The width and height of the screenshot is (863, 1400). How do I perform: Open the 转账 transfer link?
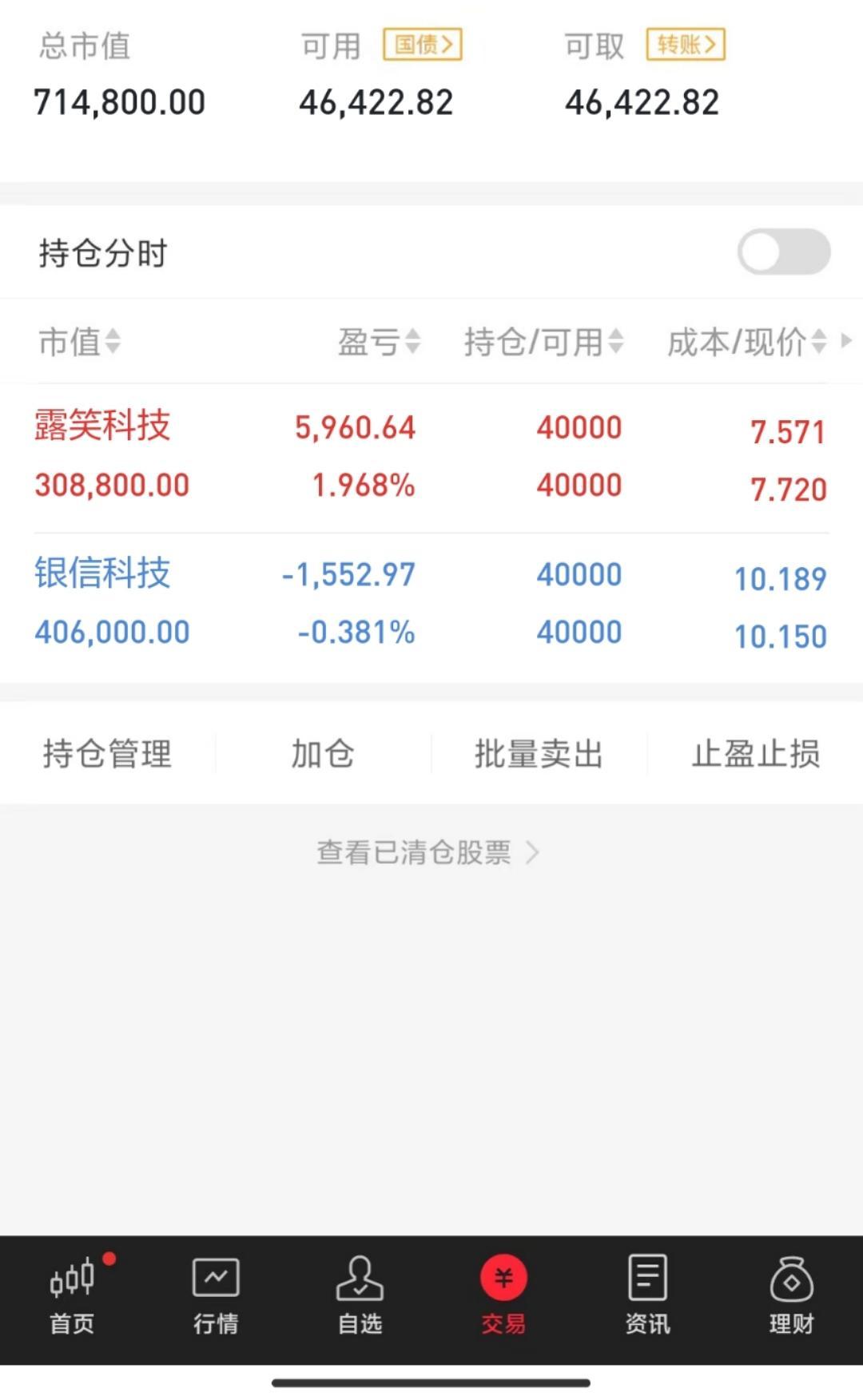(686, 45)
